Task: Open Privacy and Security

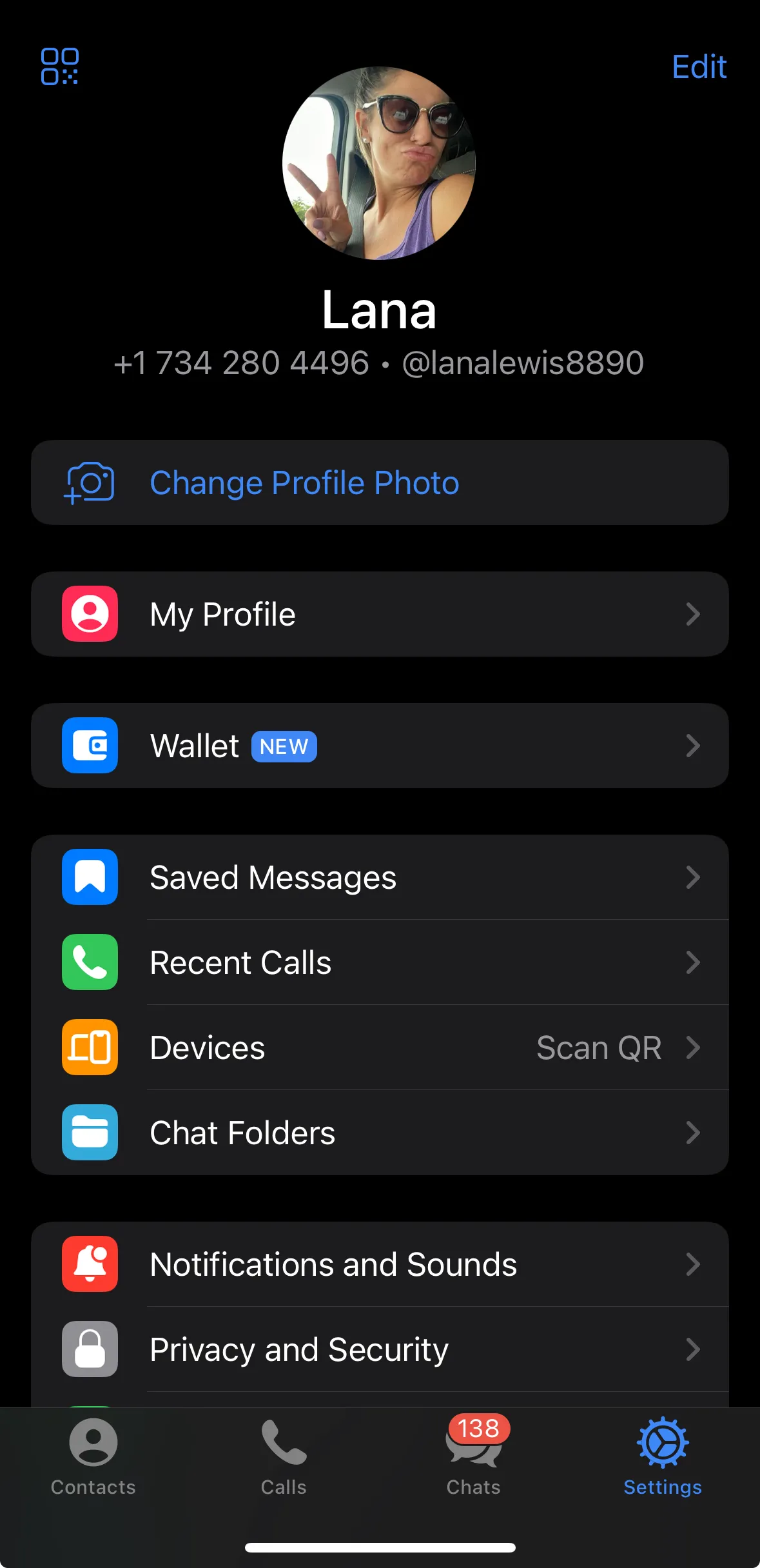Action: pos(380,1349)
